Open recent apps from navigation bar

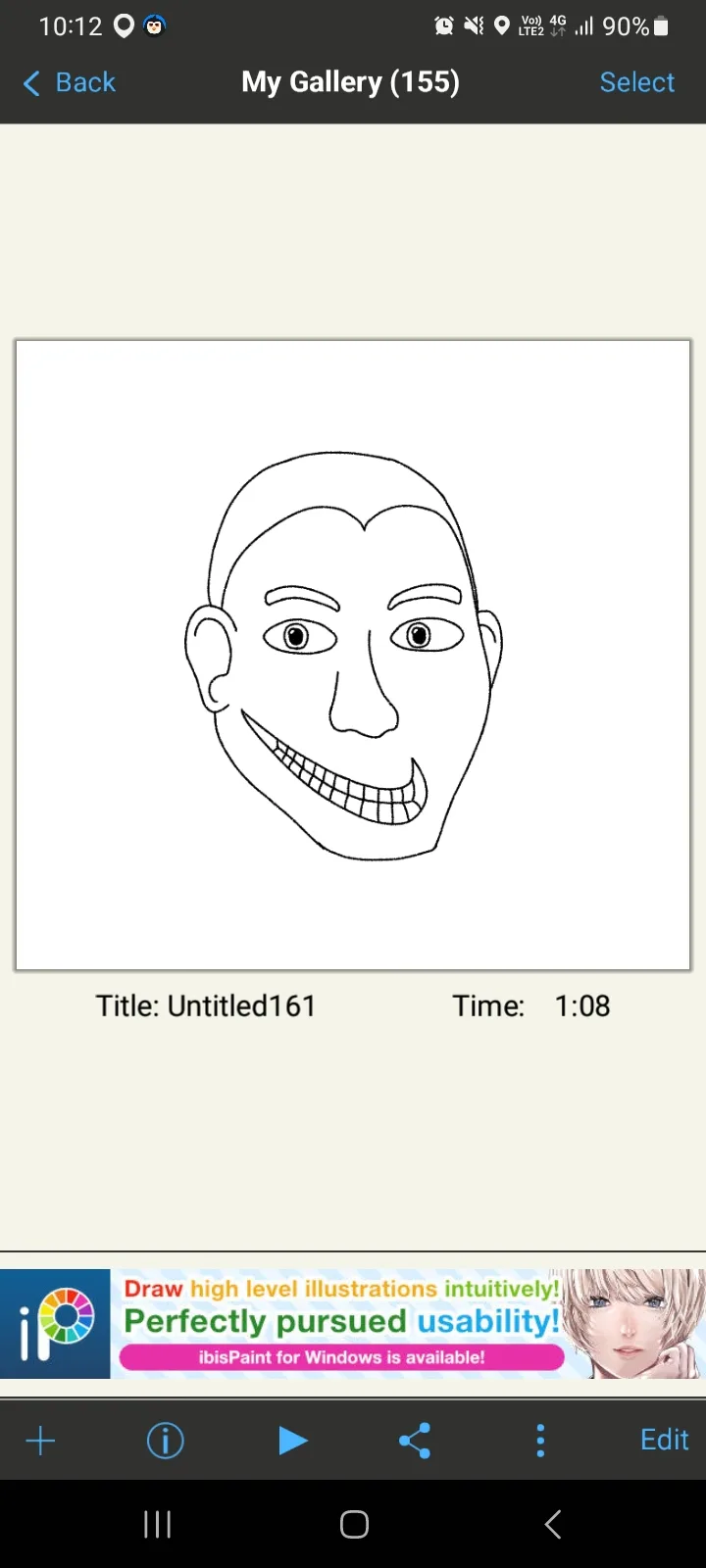[x=158, y=1524]
